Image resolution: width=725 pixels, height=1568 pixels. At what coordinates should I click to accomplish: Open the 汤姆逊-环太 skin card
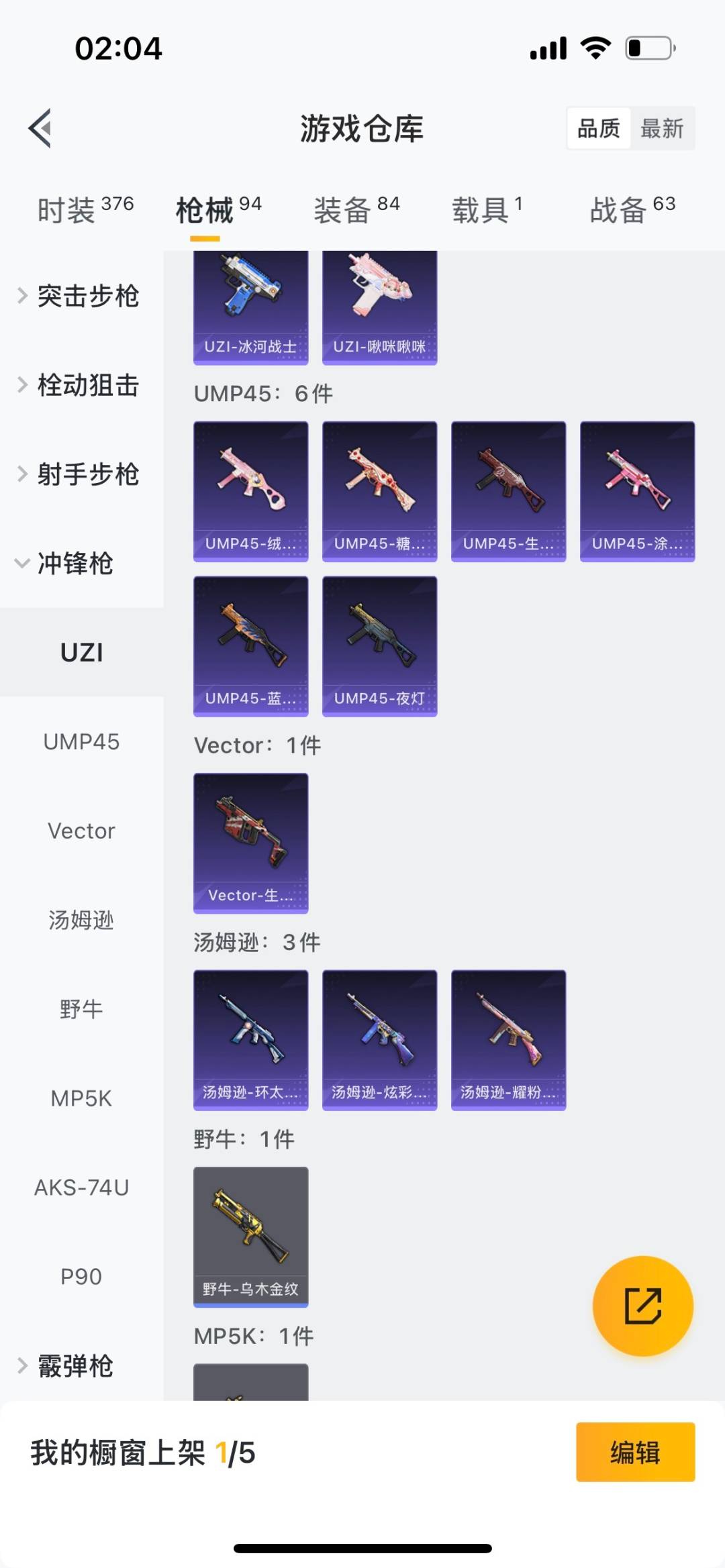point(251,1040)
